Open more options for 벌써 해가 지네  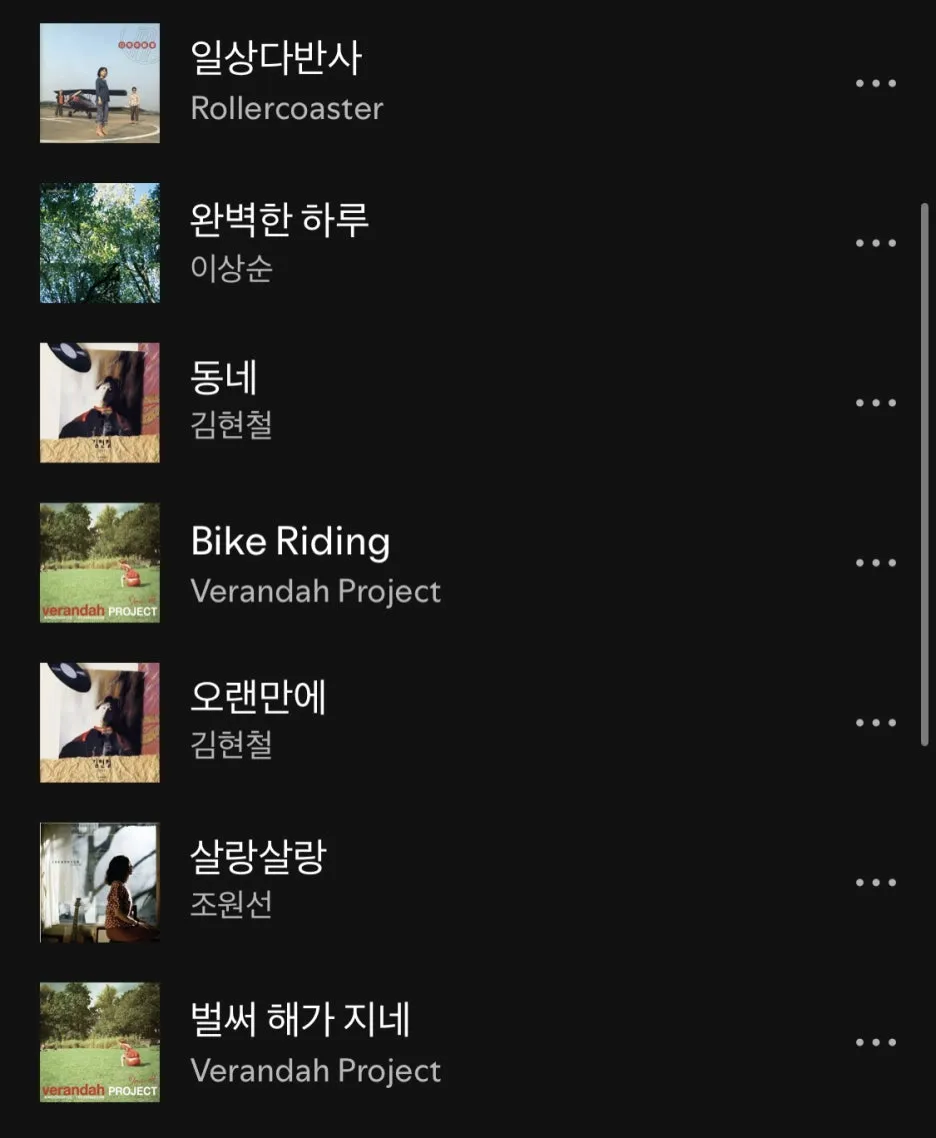[x=876, y=1043]
